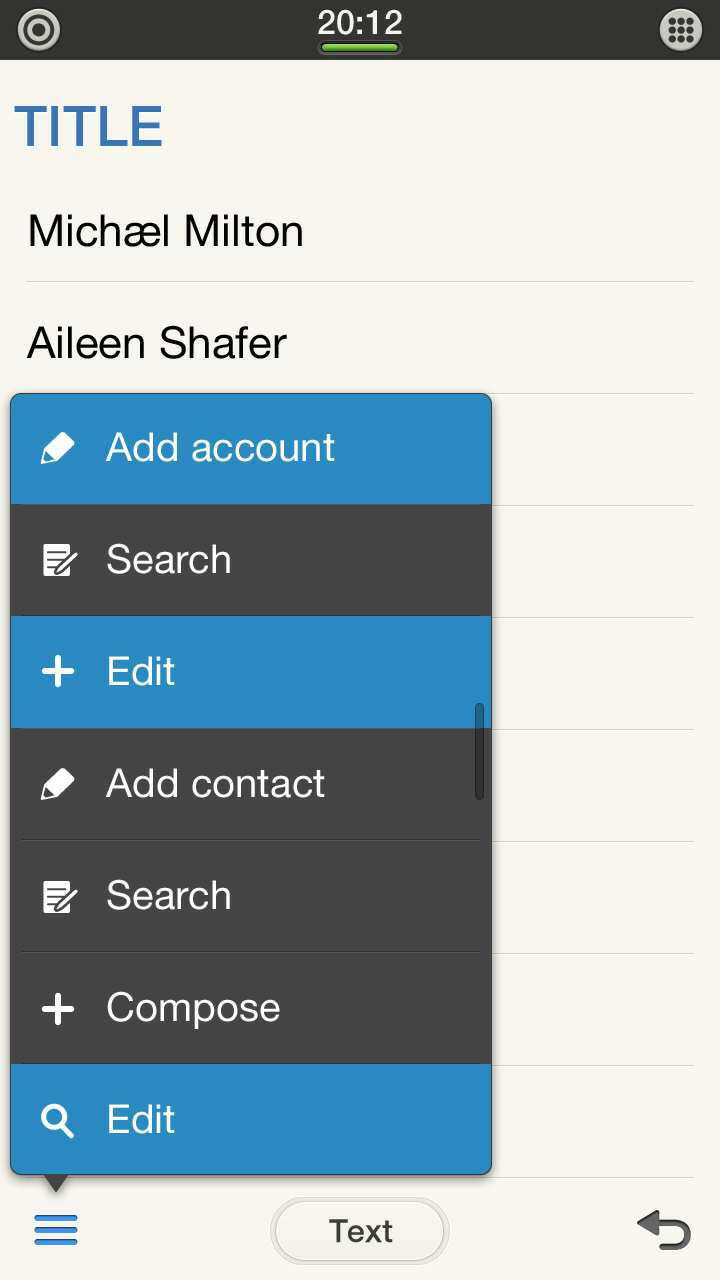720x1280 pixels.
Task: Tap the circular target icon in status bar
Action: tap(39, 30)
